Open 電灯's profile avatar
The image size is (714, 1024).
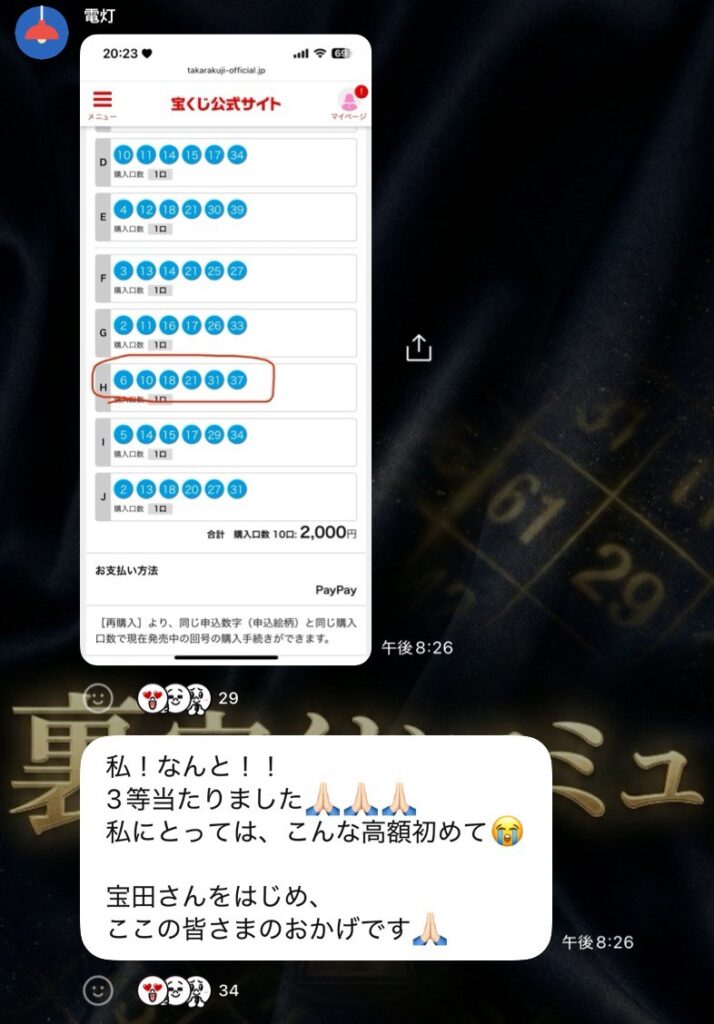(x=41, y=30)
